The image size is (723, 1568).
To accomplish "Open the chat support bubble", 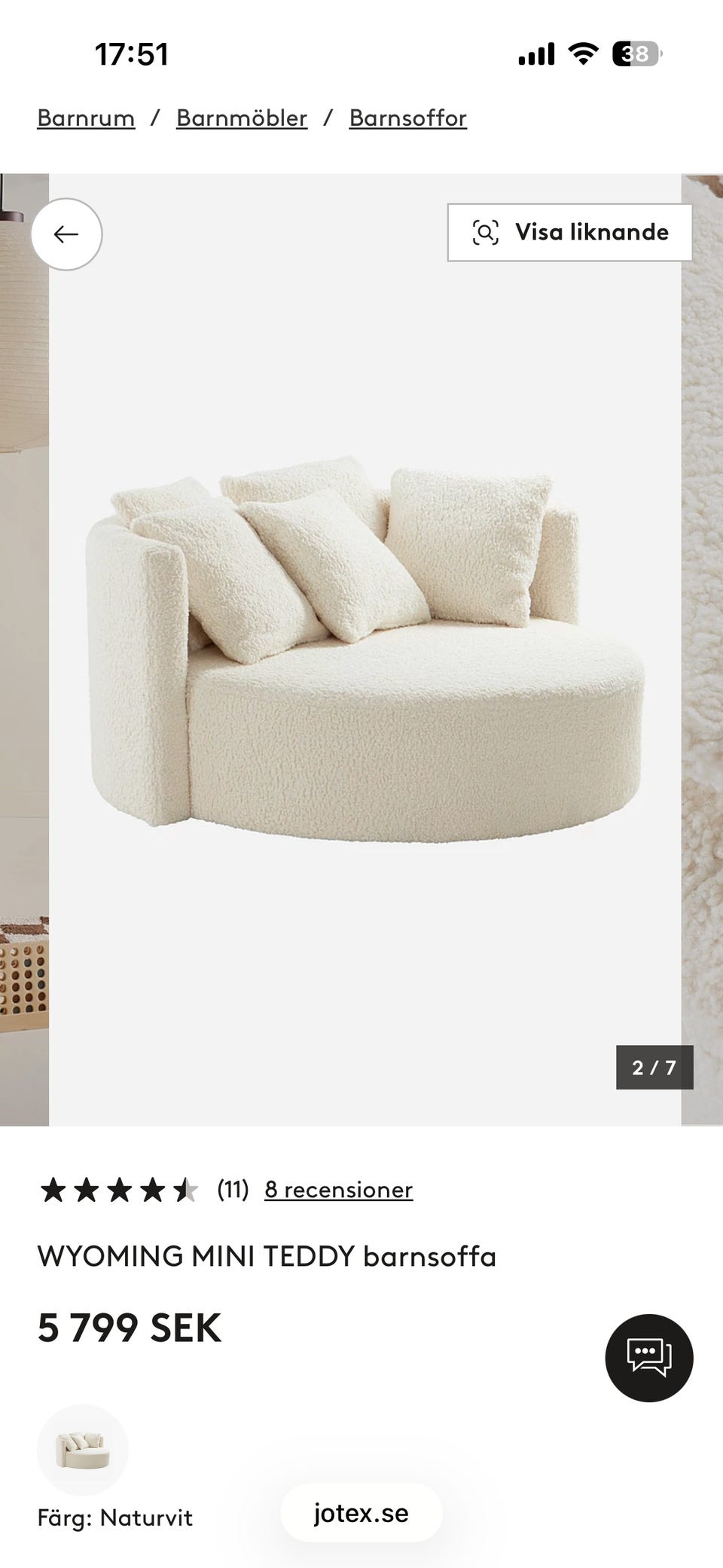I will click(x=648, y=1358).
